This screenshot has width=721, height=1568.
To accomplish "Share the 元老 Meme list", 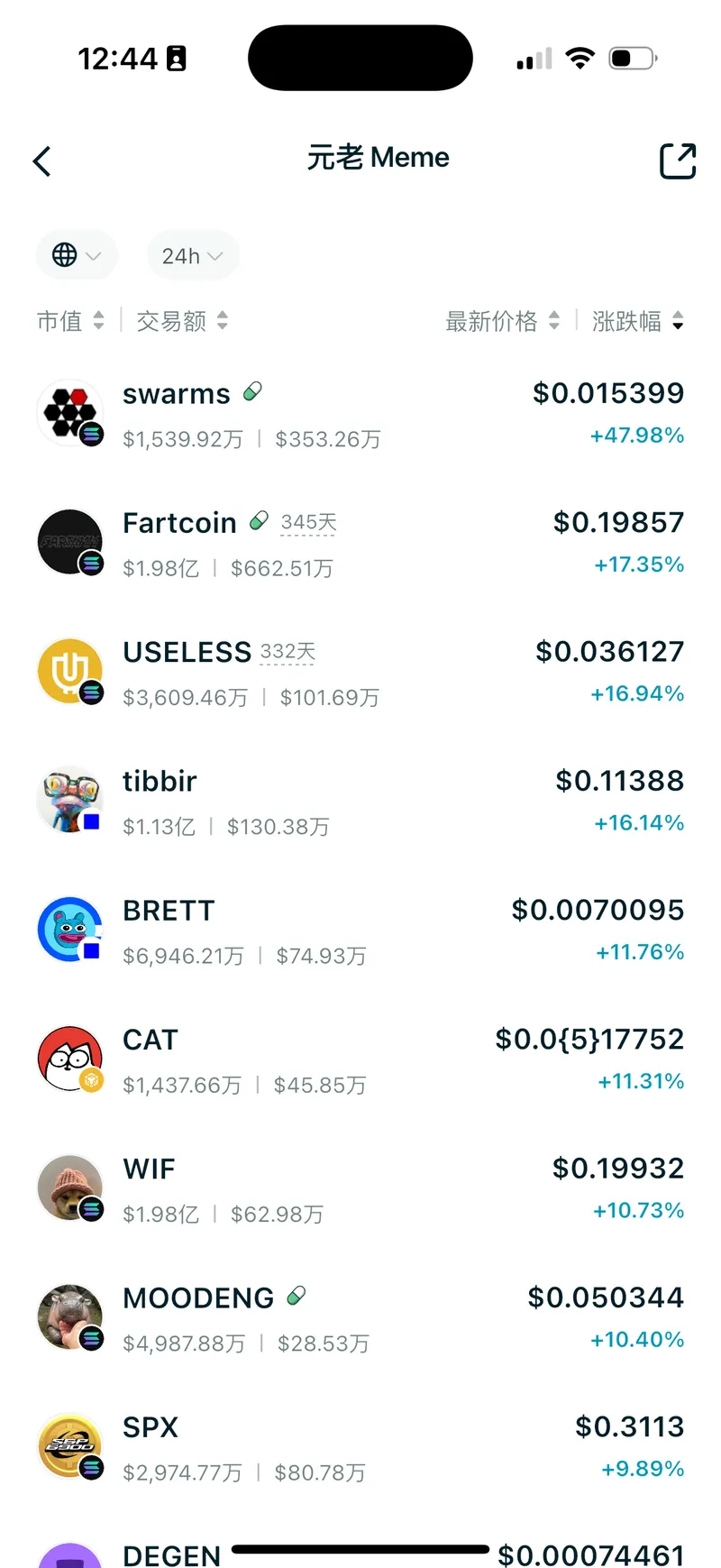I will (x=678, y=161).
